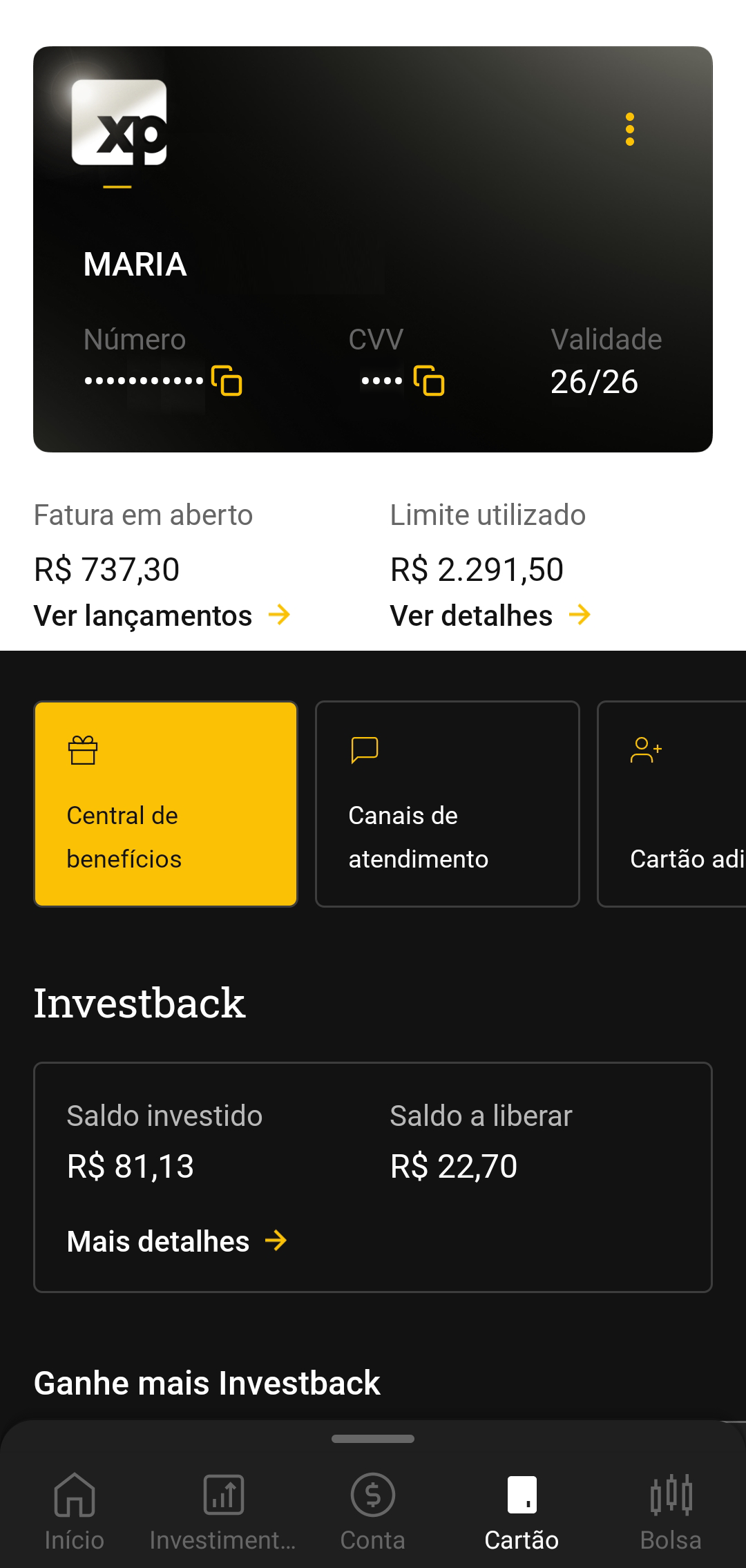746x1568 pixels.
Task: Select the Central de benefícios card
Action: click(165, 803)
